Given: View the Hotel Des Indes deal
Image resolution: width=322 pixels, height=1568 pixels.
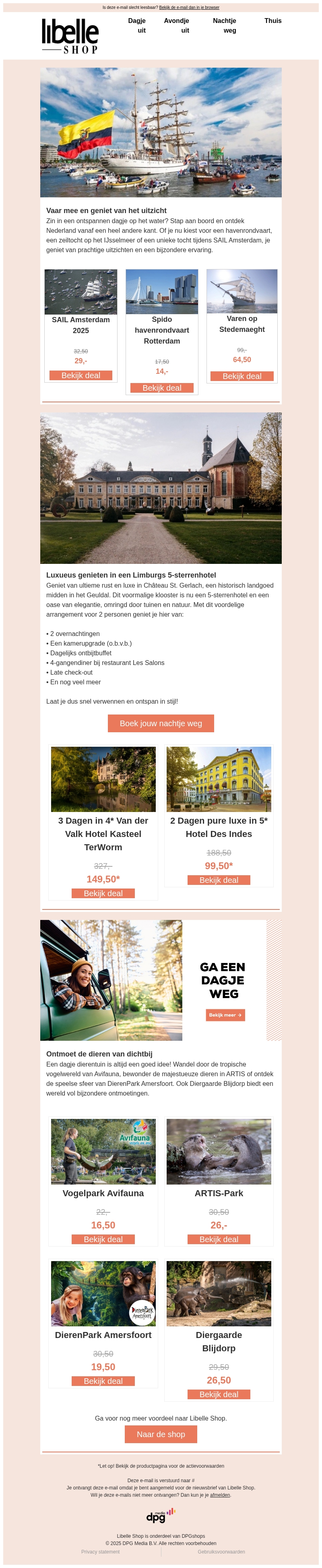Looking at the screenshot, I should coord(219,880).
